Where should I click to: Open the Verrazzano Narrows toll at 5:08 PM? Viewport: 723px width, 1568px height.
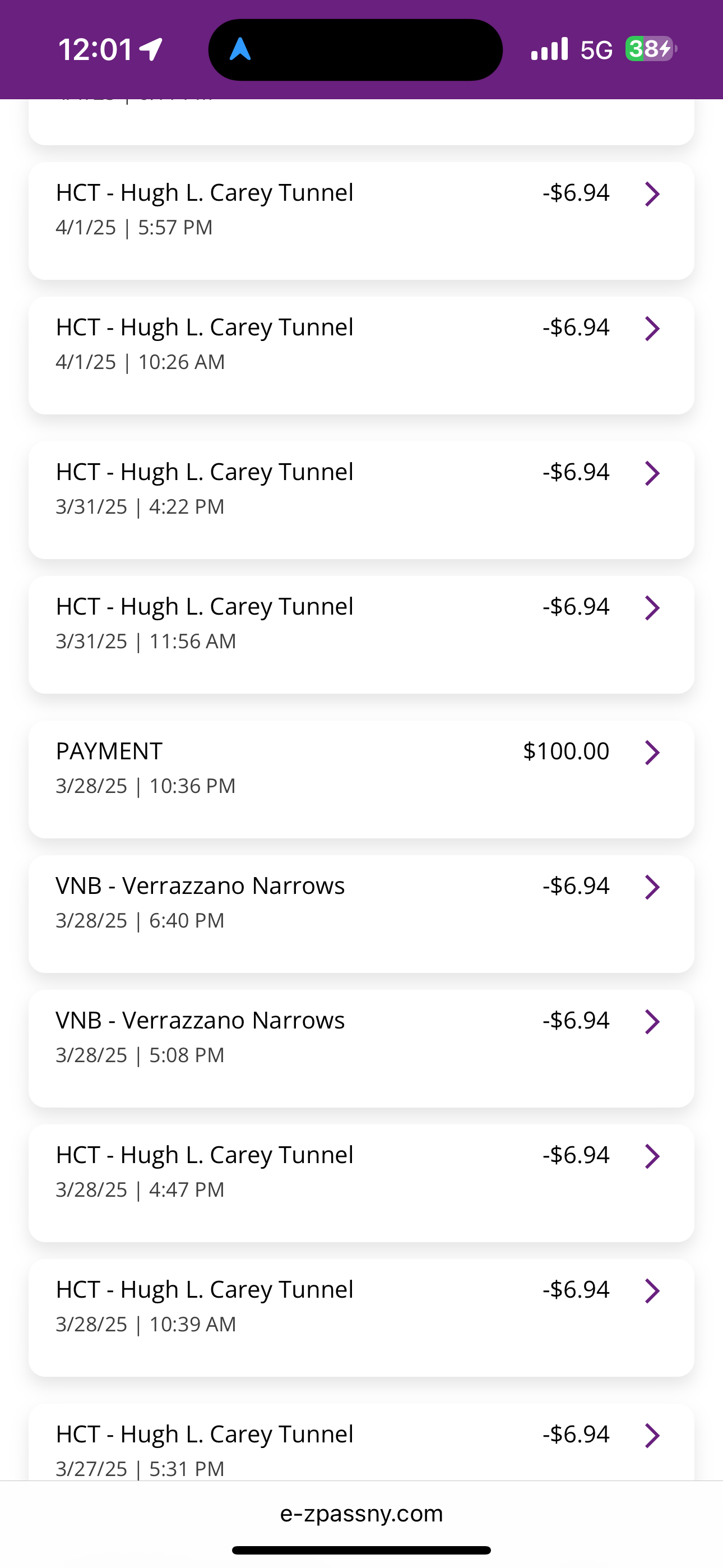click(x=361, y=1049)
